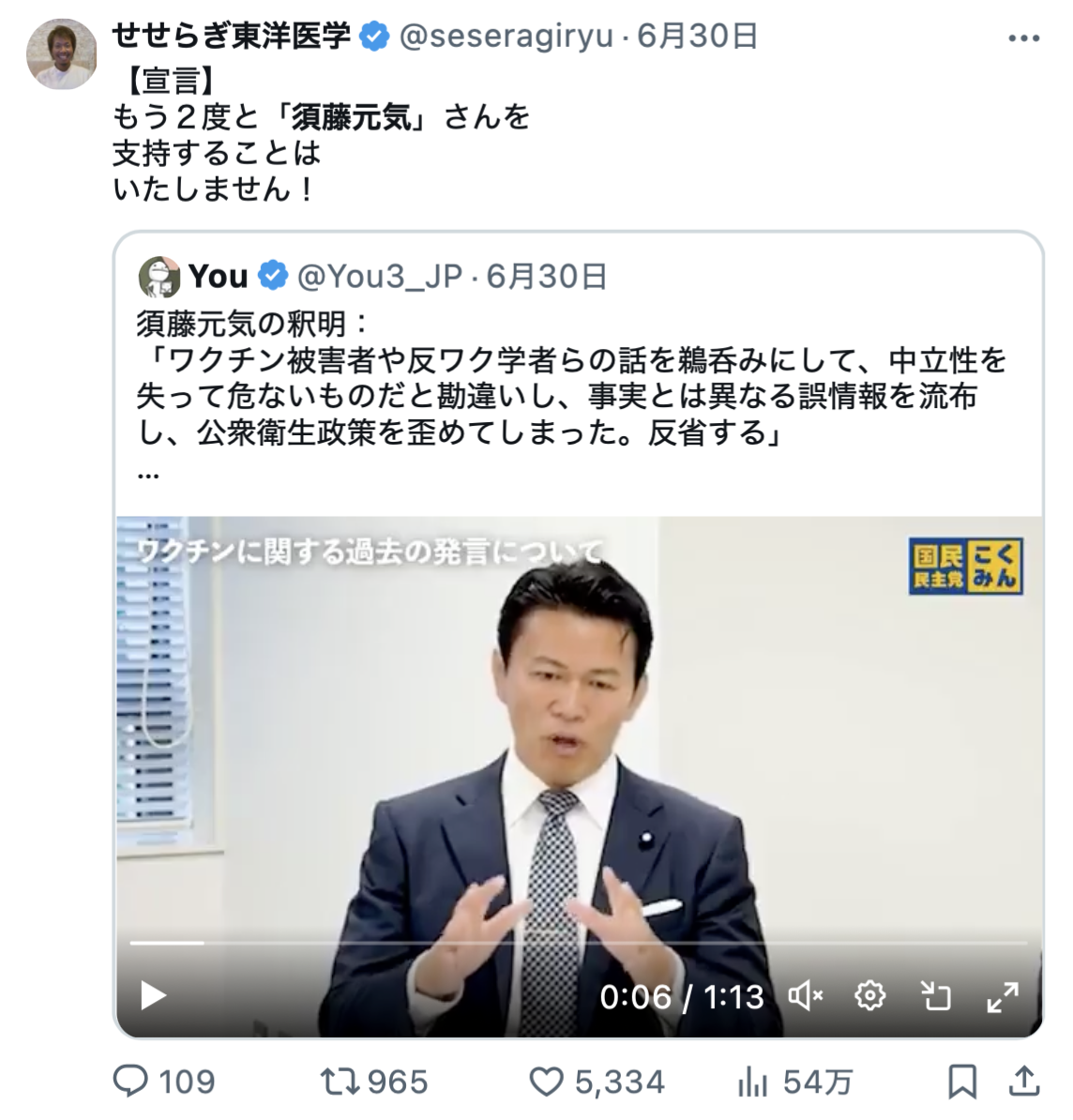Enable picture-in-picture for the video
Screen dimensions: 1073x1120
click(935, 995)
